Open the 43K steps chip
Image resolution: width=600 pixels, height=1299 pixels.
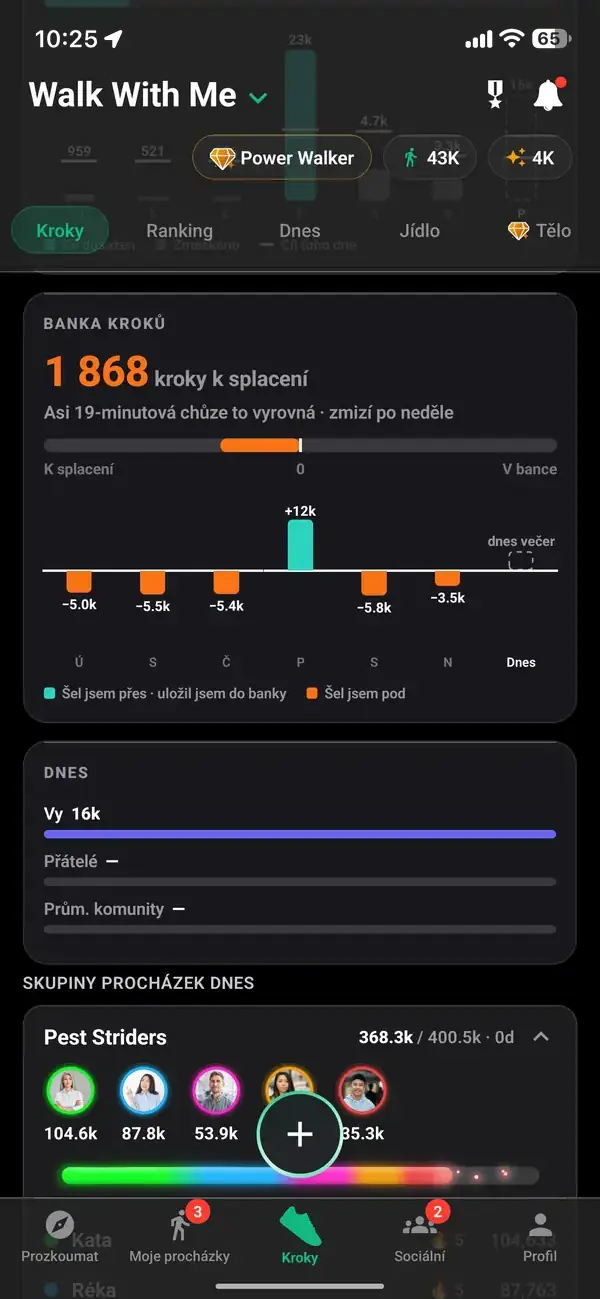click(x=430, y=157)
